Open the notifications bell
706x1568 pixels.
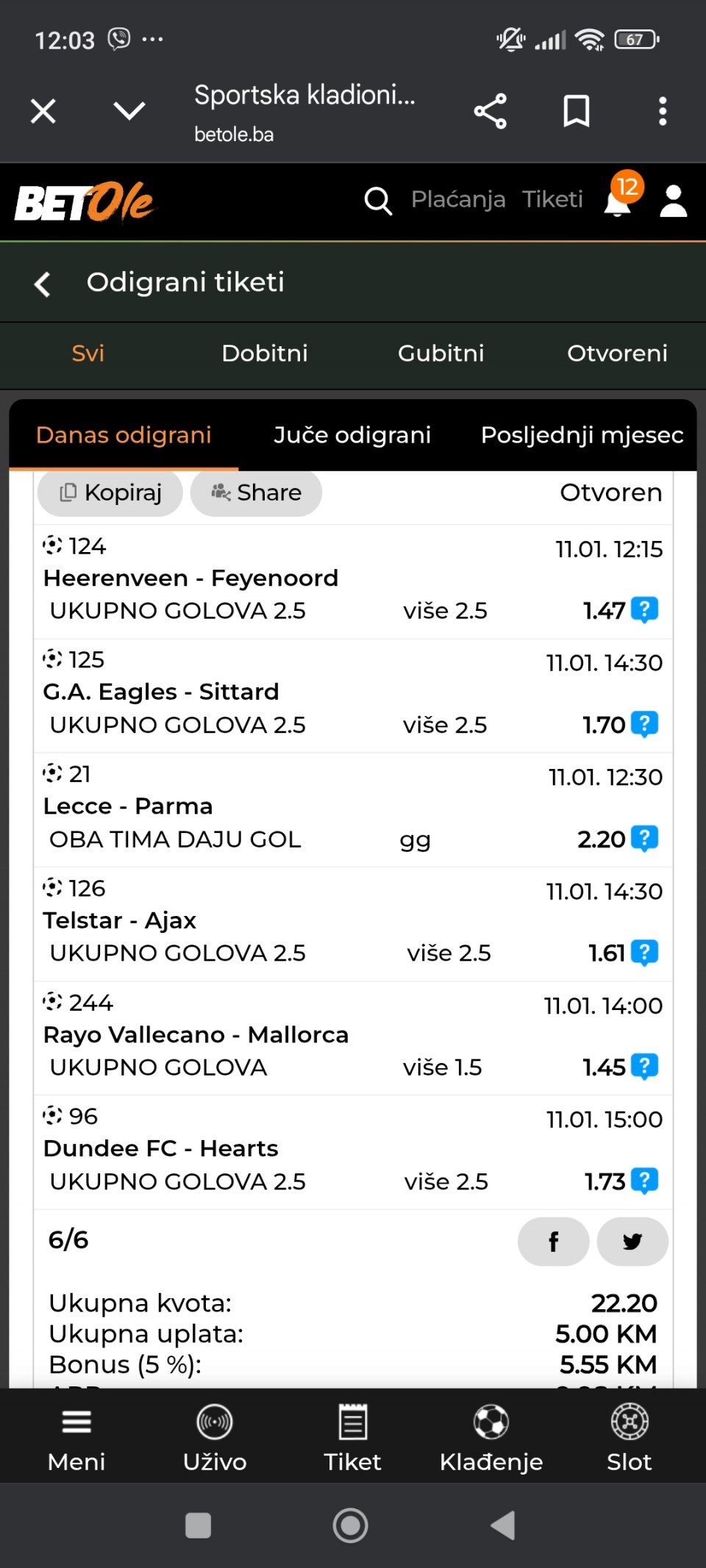pos(619,200)
